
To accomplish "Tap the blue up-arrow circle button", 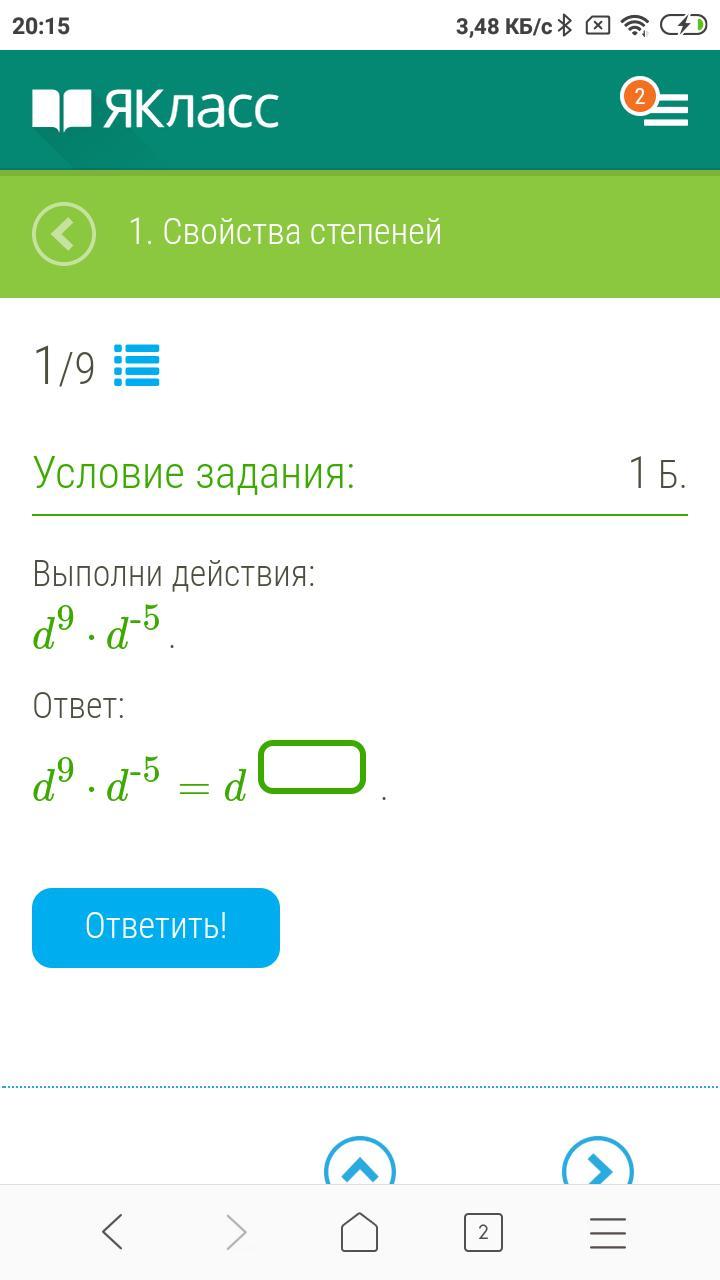I will point(360,1162).
